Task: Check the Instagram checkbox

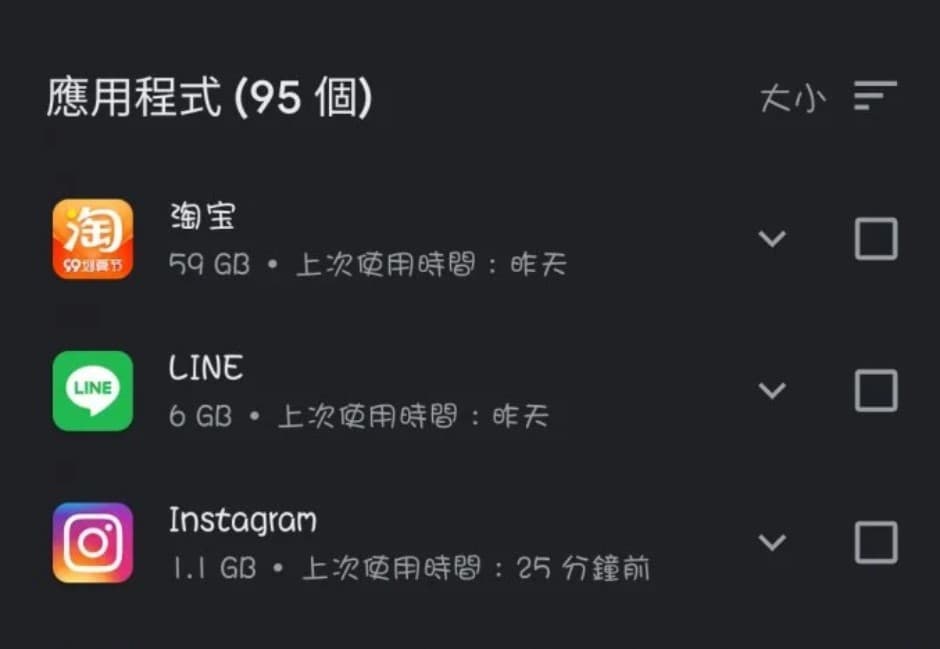Action: click(876, 542)
